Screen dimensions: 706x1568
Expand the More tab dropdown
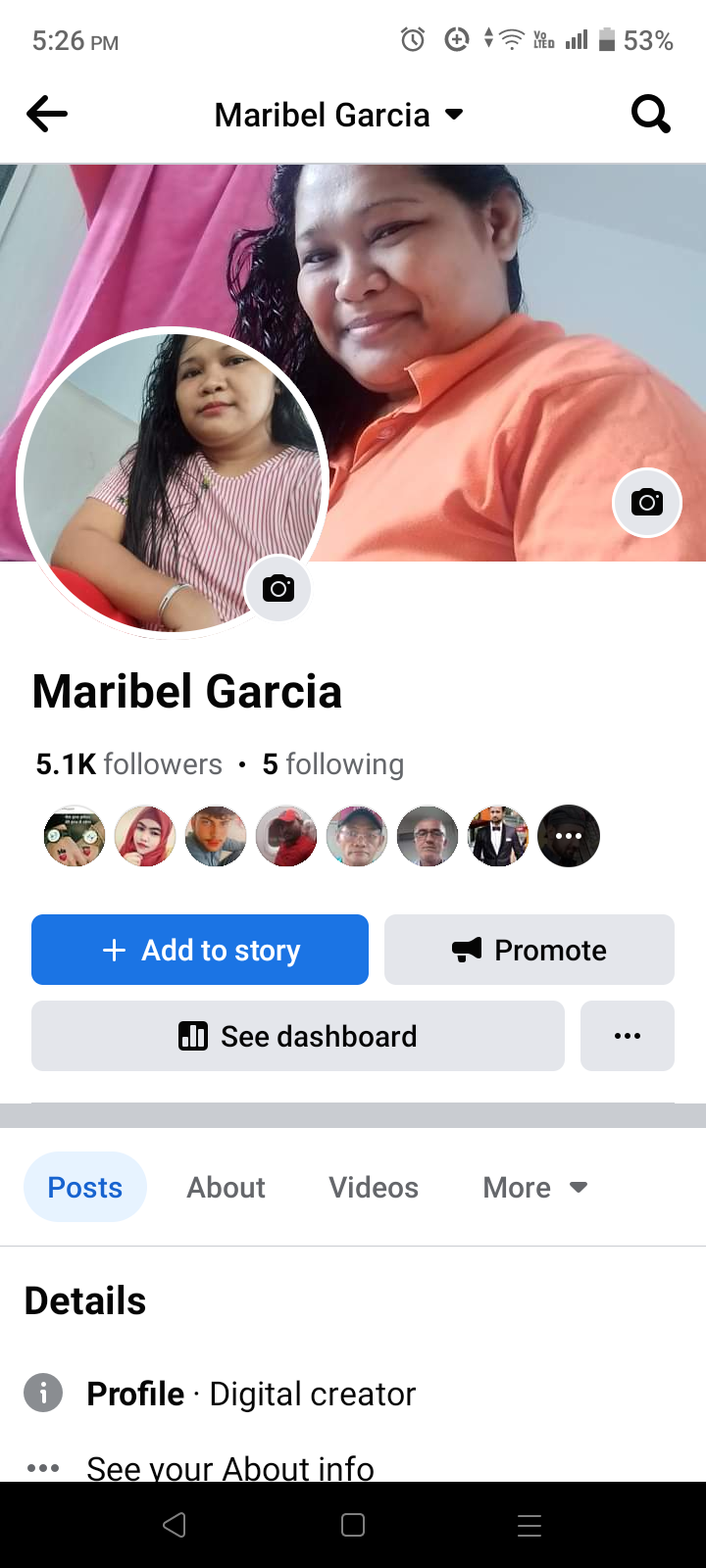click(535, 1187)
